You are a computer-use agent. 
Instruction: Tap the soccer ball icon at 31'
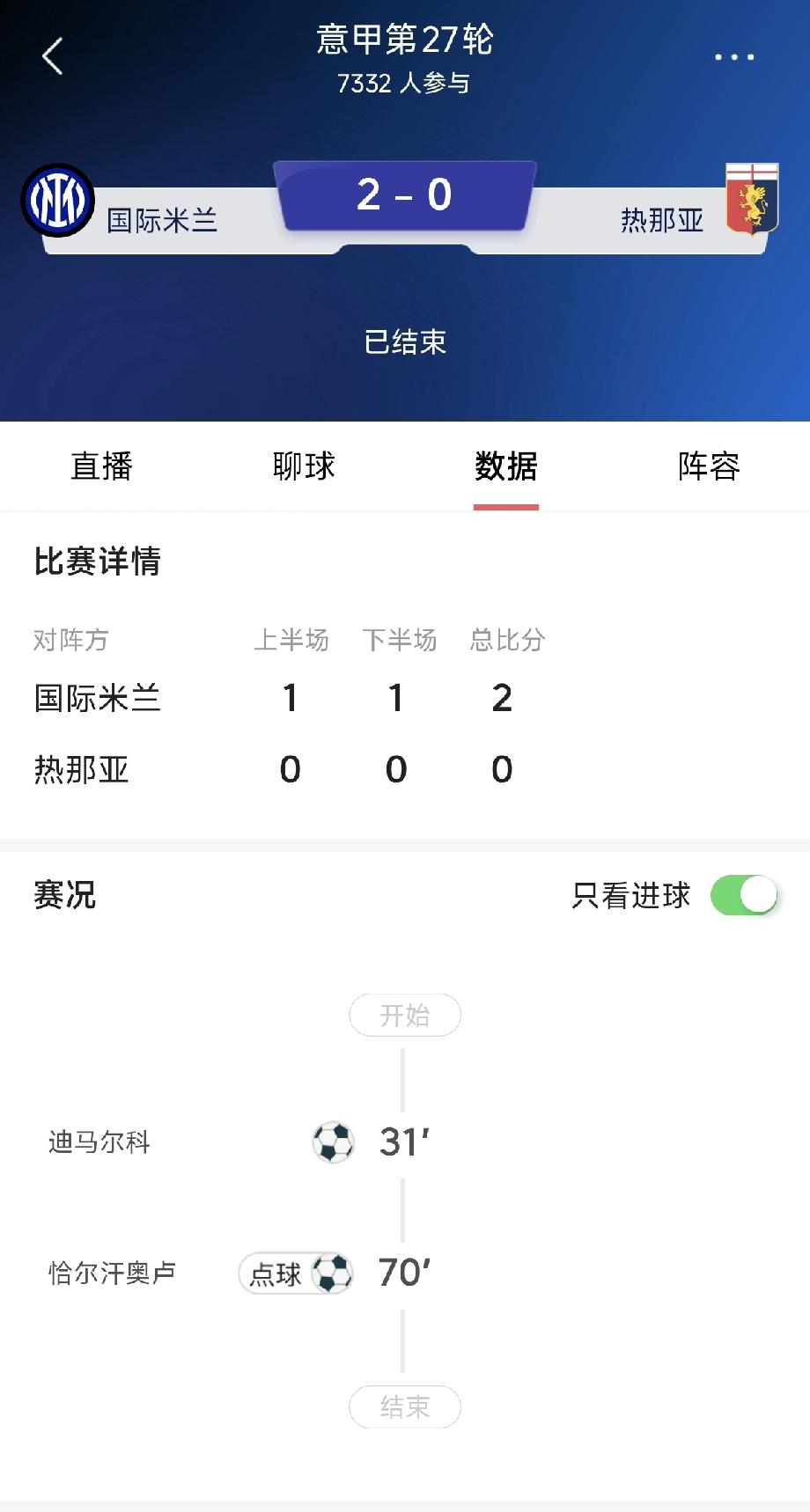click(333, 1141)
